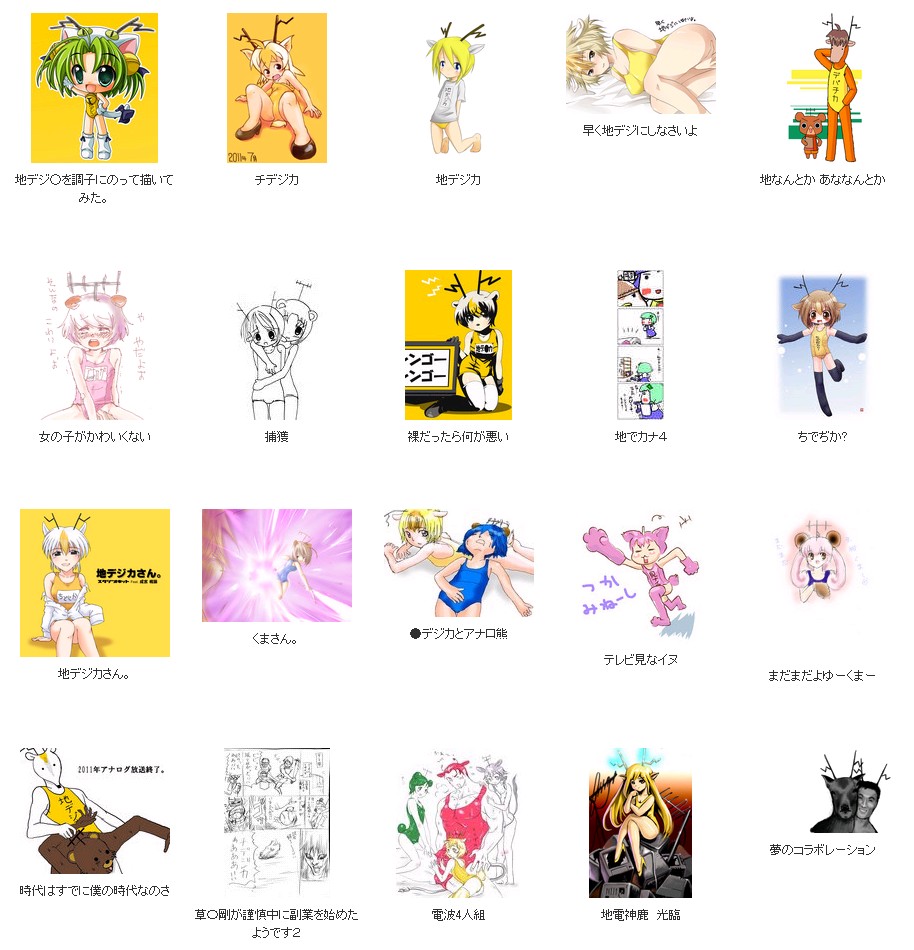Open the くまさん。 image
The width and height of the screenshot is (914, 950).
pos(276,565)
